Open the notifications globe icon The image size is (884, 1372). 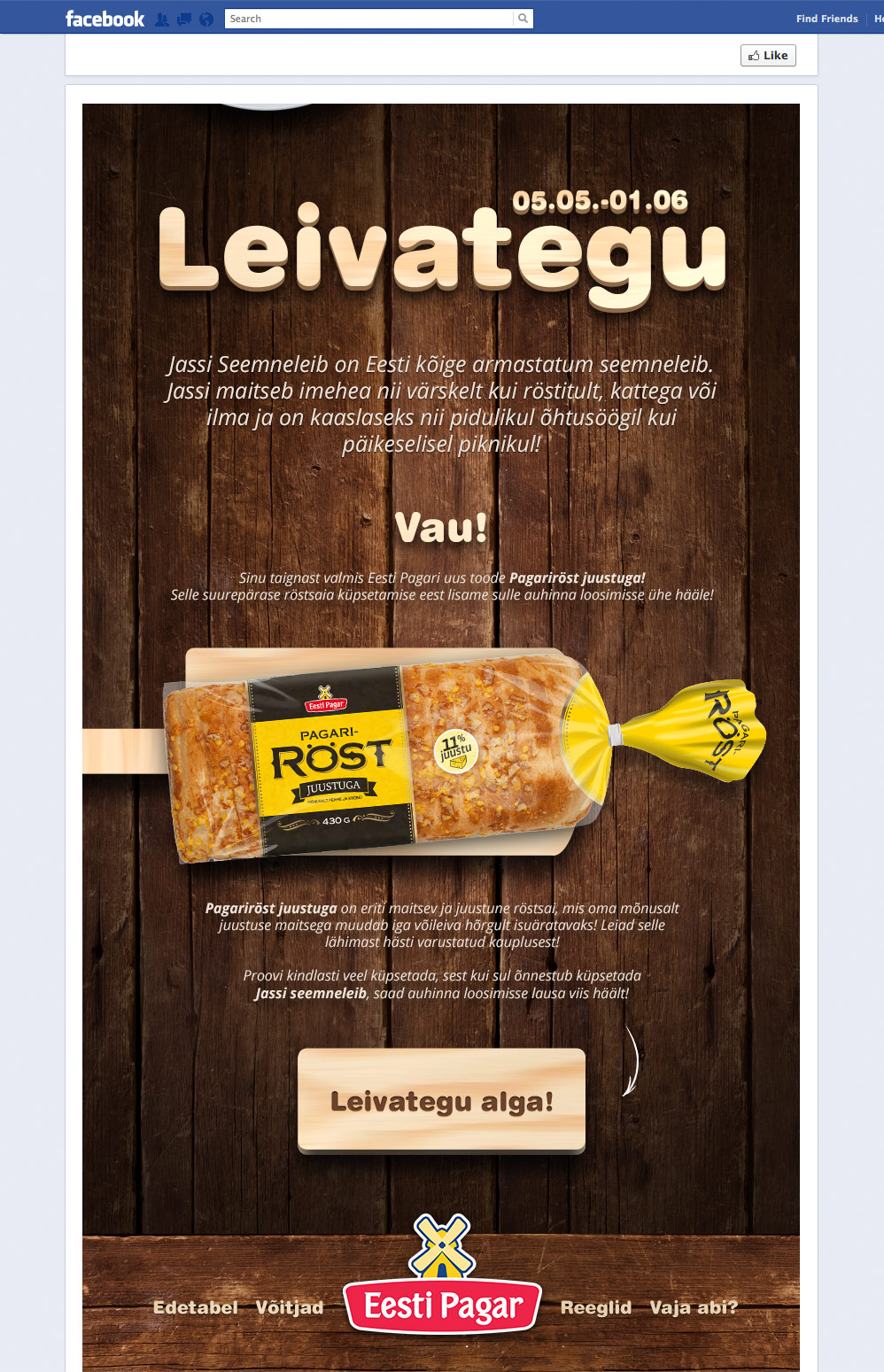(x=206, y=19)
